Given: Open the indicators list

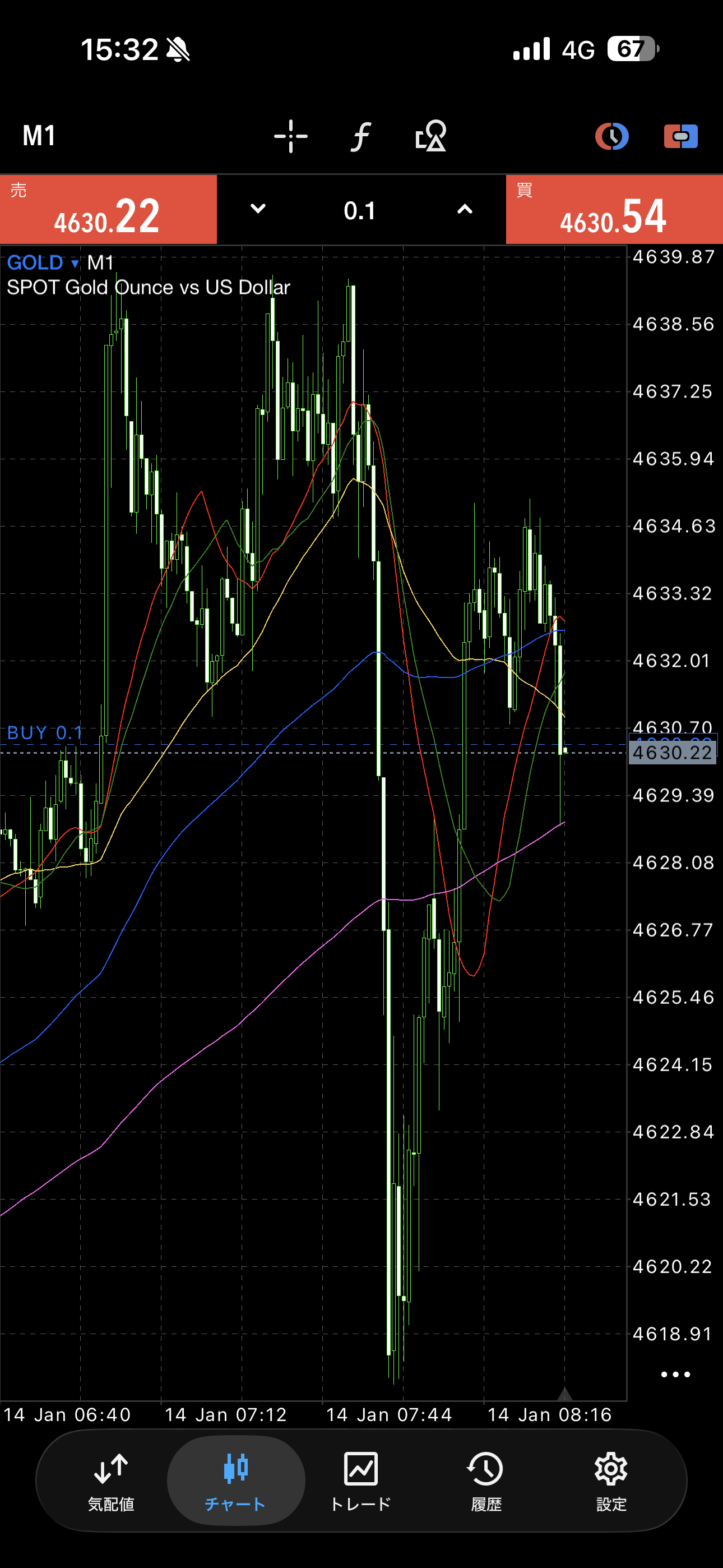Looking at the screenshot, I should 361,136.
